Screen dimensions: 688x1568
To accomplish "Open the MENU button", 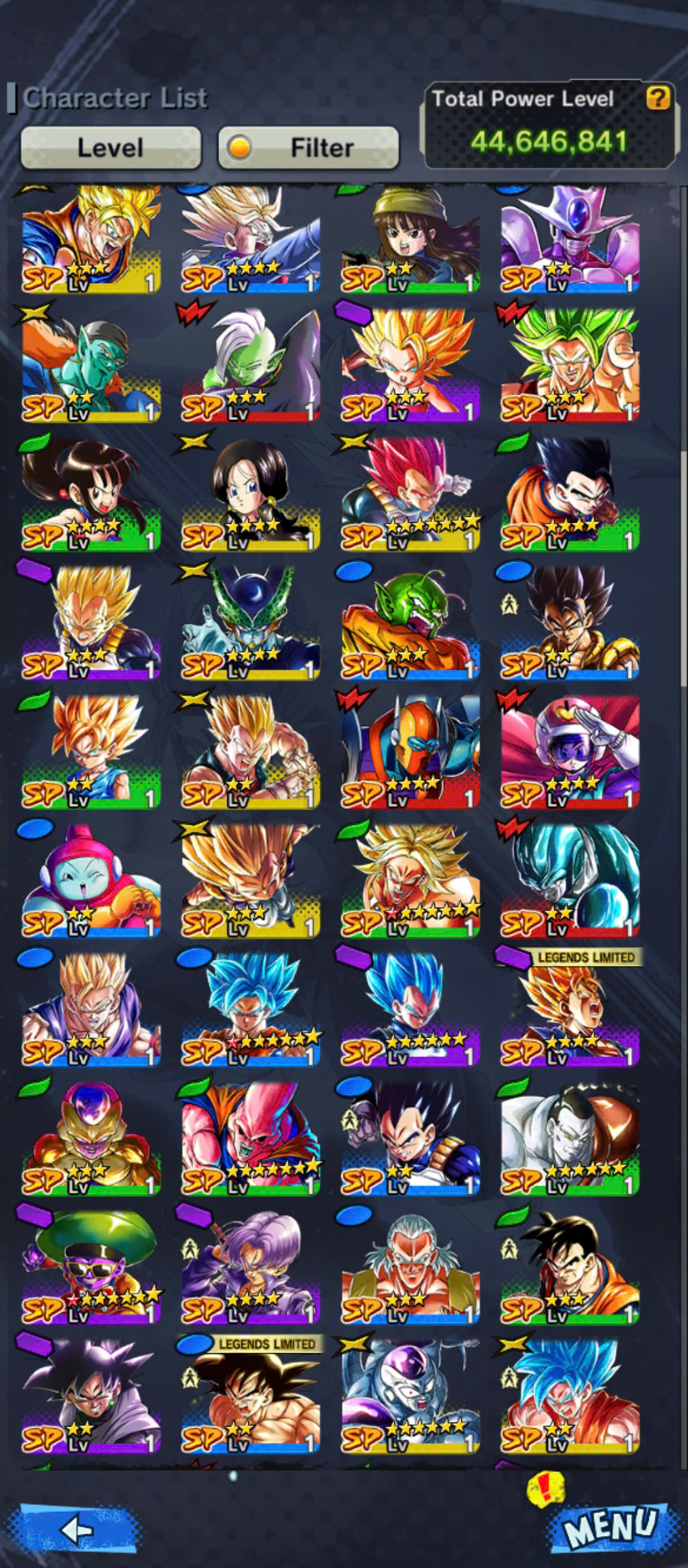I will pos(608,1527).
